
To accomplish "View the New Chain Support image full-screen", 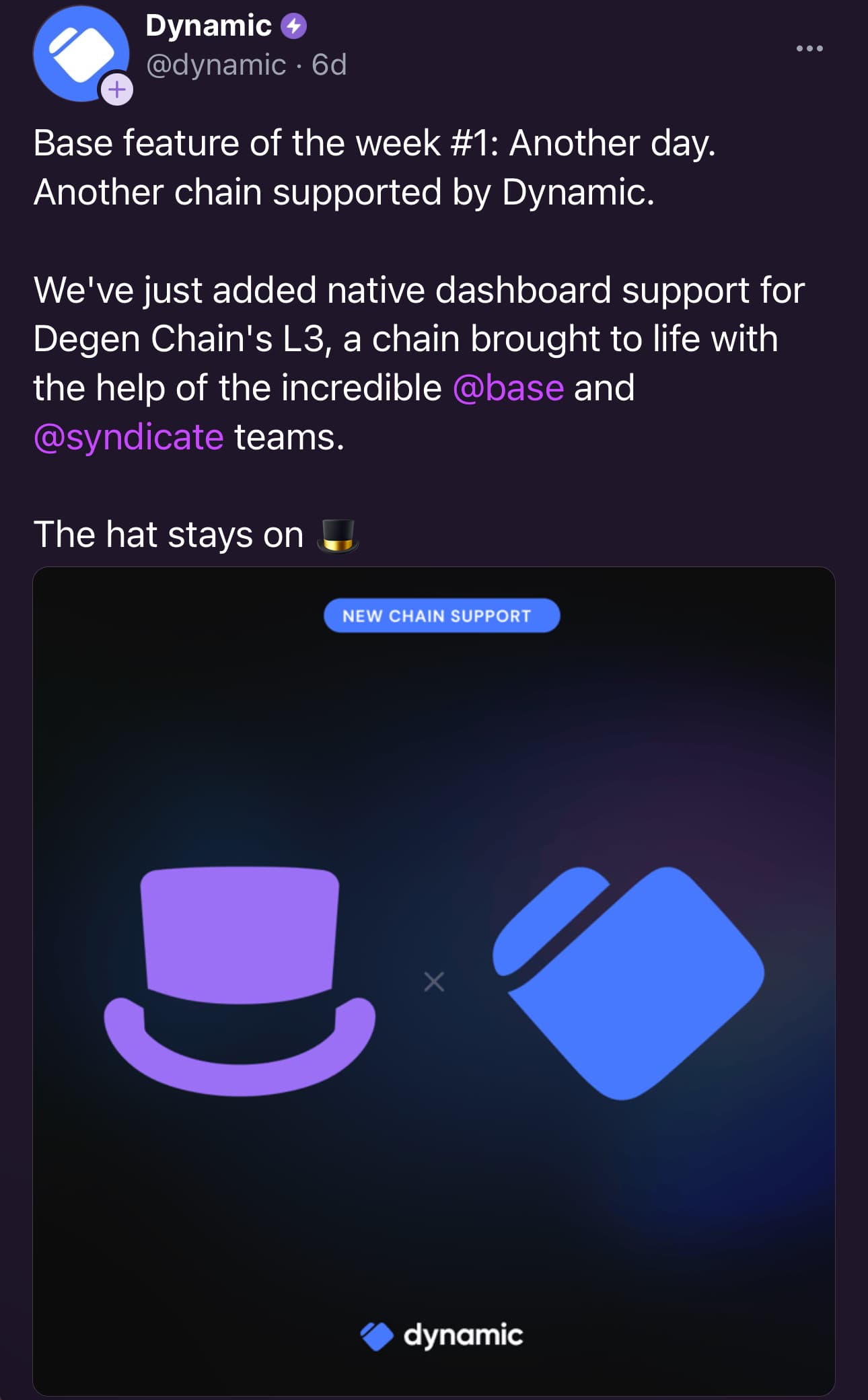I will [434, 981].
